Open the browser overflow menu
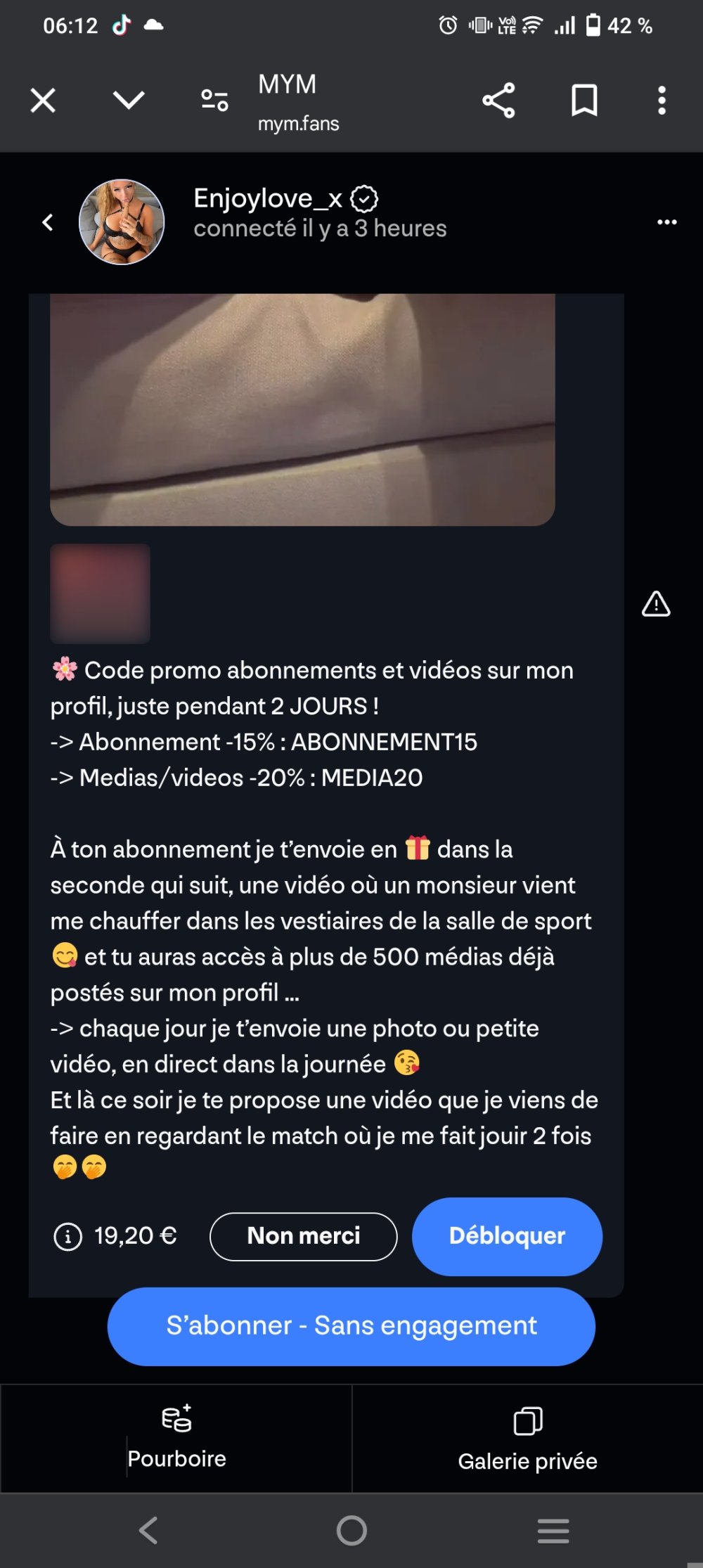703x1568 pixels. click(x=662, y=101)
